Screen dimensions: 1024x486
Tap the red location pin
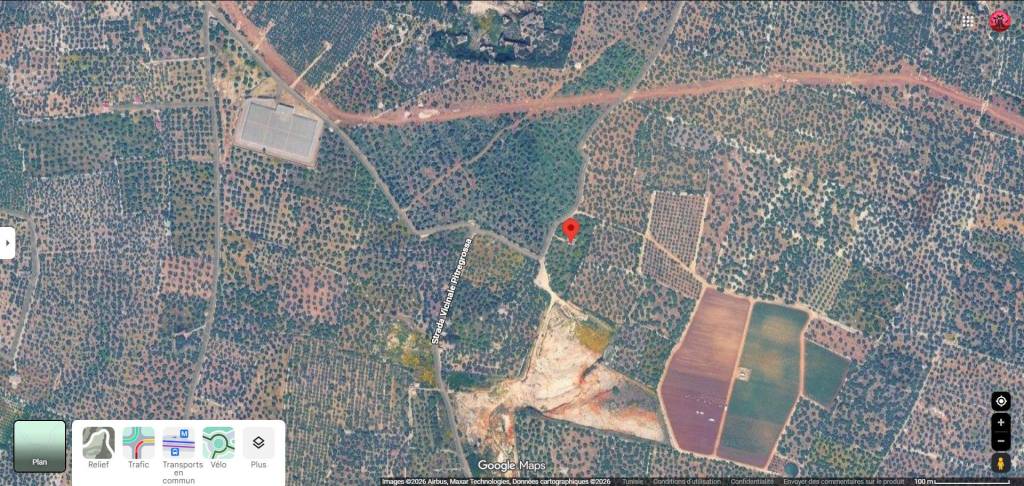(x=571, y=229)
